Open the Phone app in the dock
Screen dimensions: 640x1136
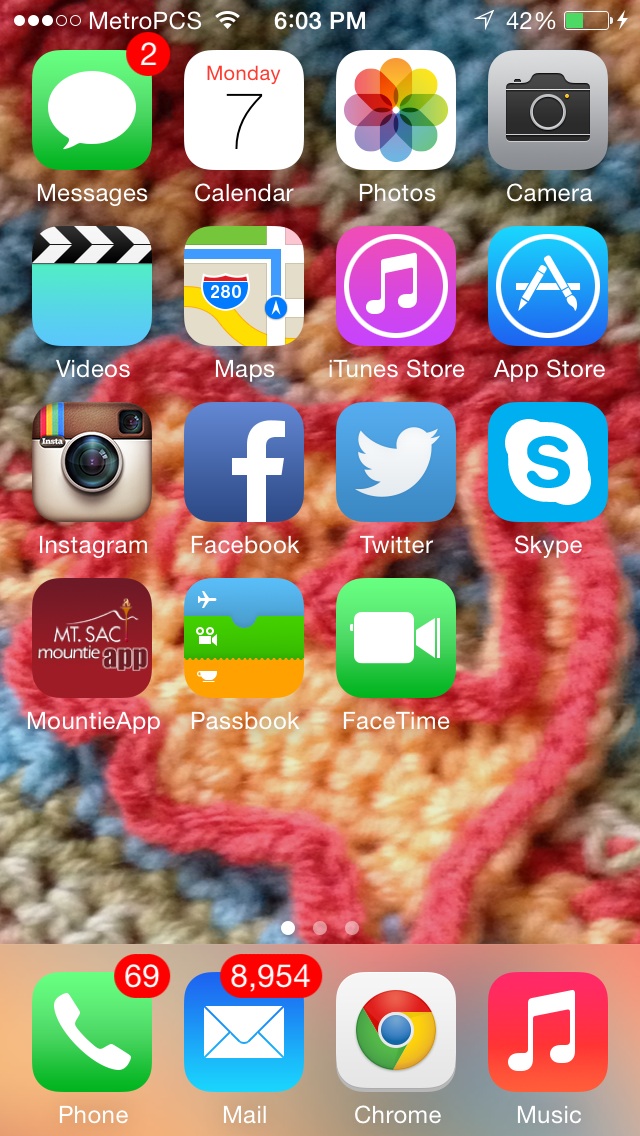point(92,1032)
